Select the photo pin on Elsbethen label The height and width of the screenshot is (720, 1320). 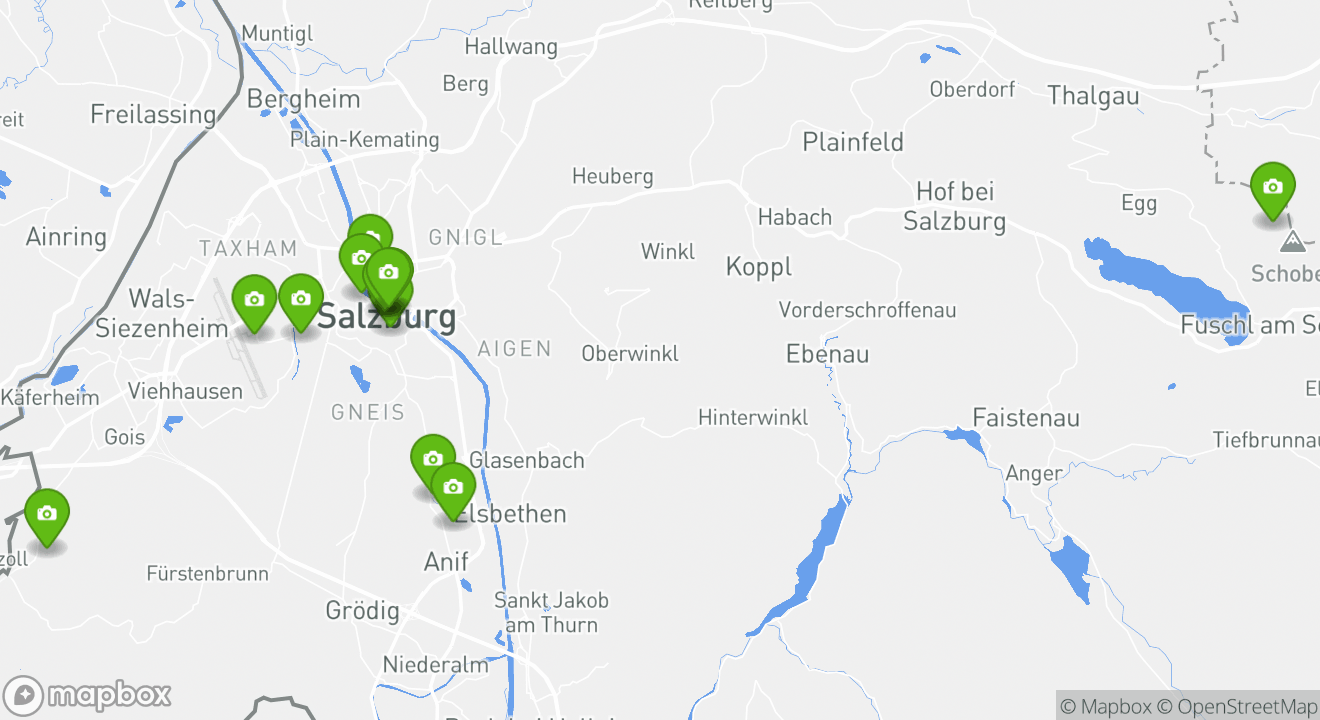pos(453,487)
